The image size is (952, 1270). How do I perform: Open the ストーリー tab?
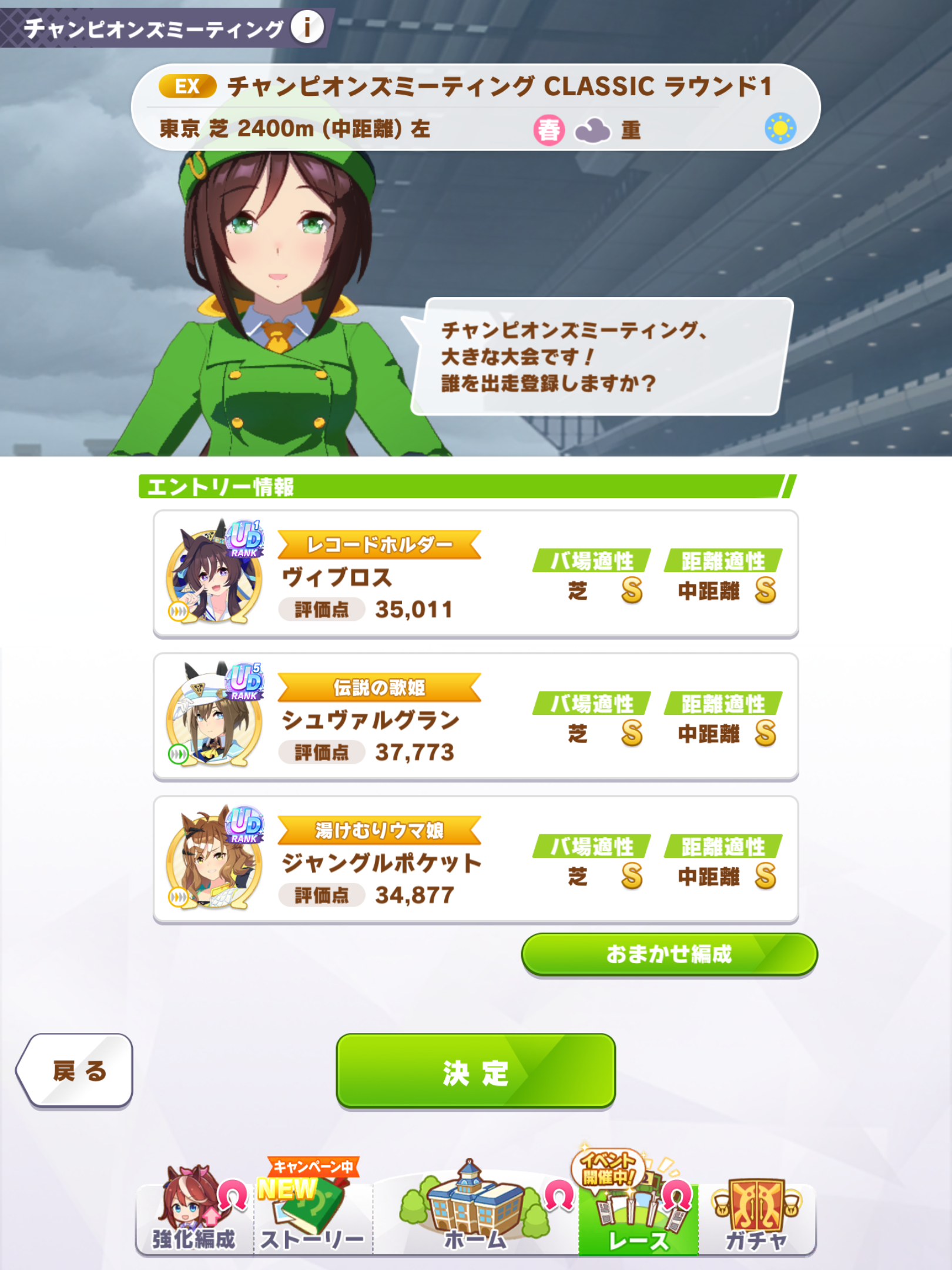click(x=313, y=1215)
